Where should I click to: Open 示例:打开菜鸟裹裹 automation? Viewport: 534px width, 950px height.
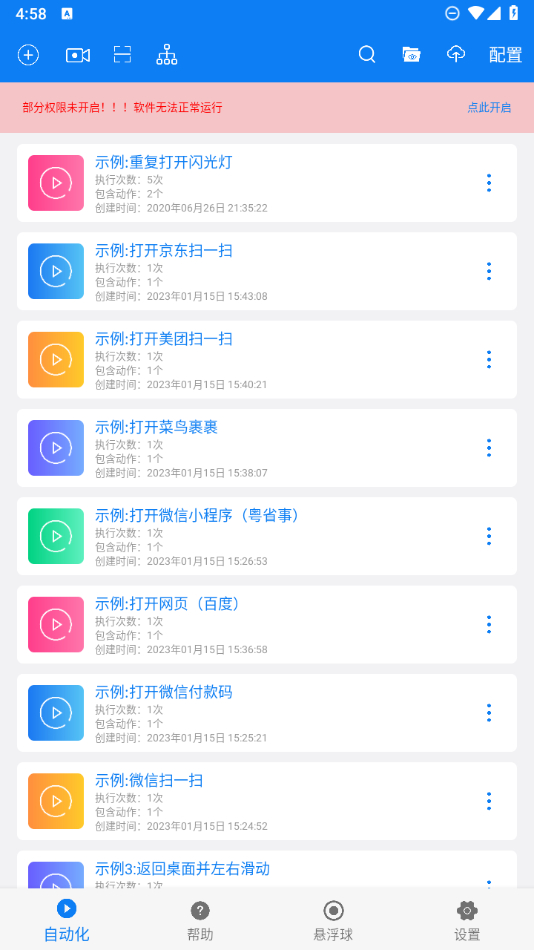point(267,448)
